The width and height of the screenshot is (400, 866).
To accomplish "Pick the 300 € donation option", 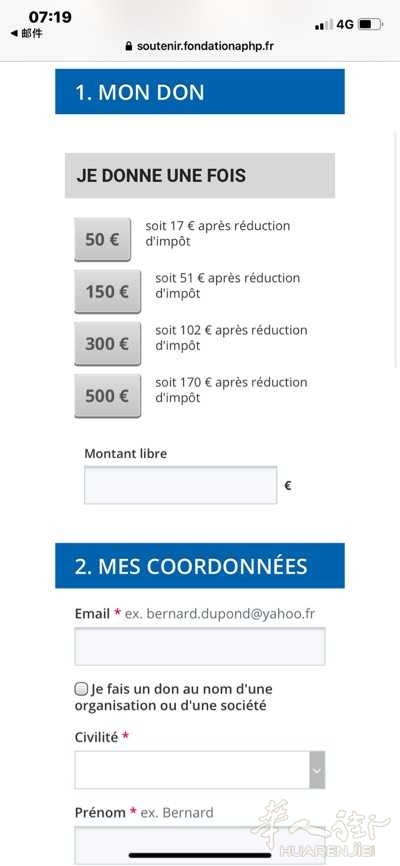I will [x=107, y=344].
